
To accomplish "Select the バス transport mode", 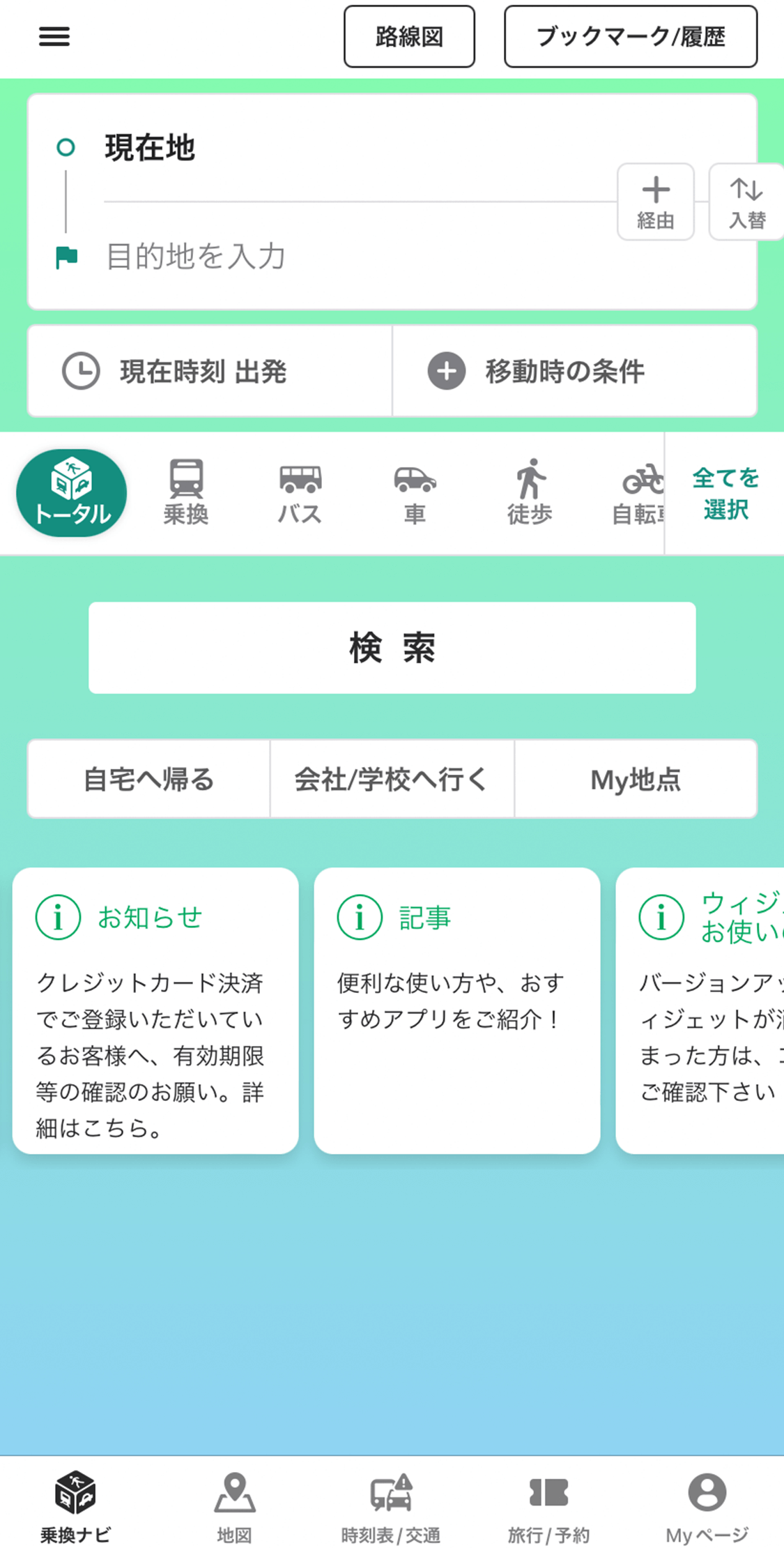I will coord(300,492).
